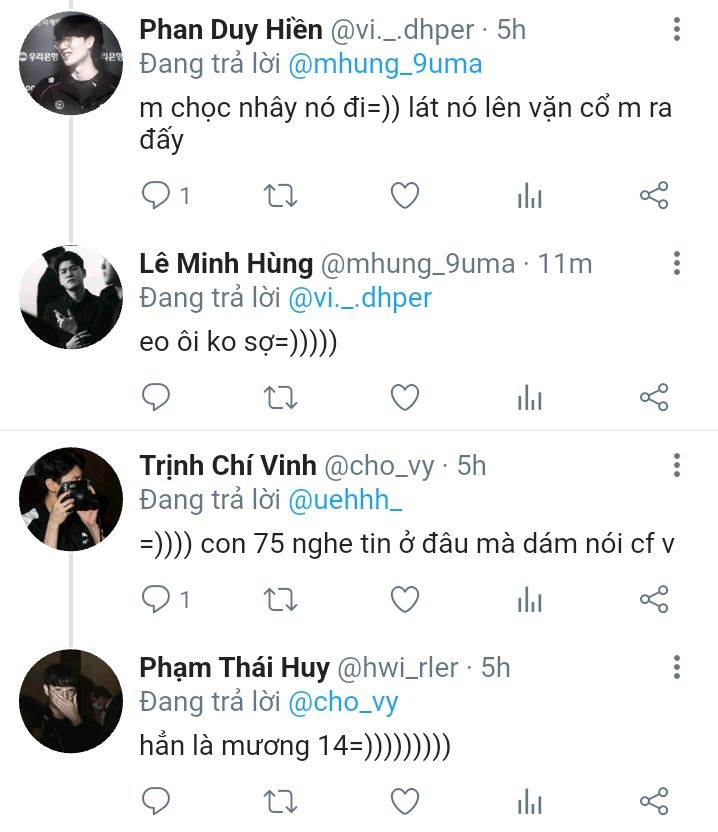
Task: Open the @mhung_9uma mention link
Action: [385, 66]
